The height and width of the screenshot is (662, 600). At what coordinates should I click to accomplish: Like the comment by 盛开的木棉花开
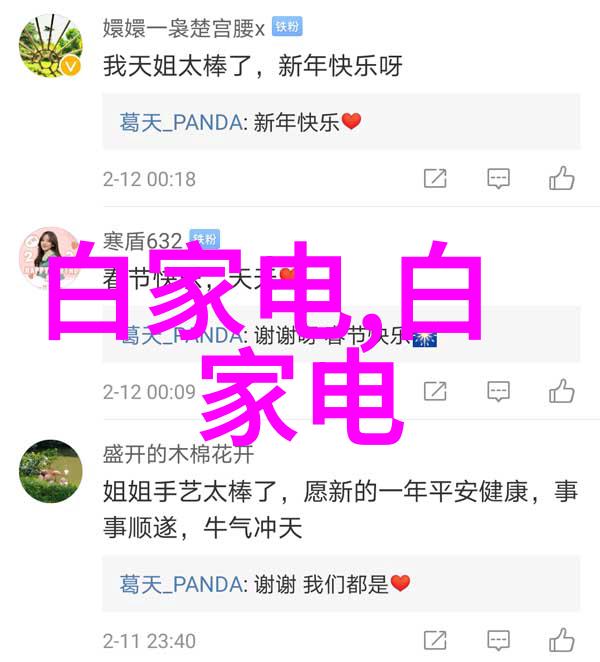click(561, 640)
